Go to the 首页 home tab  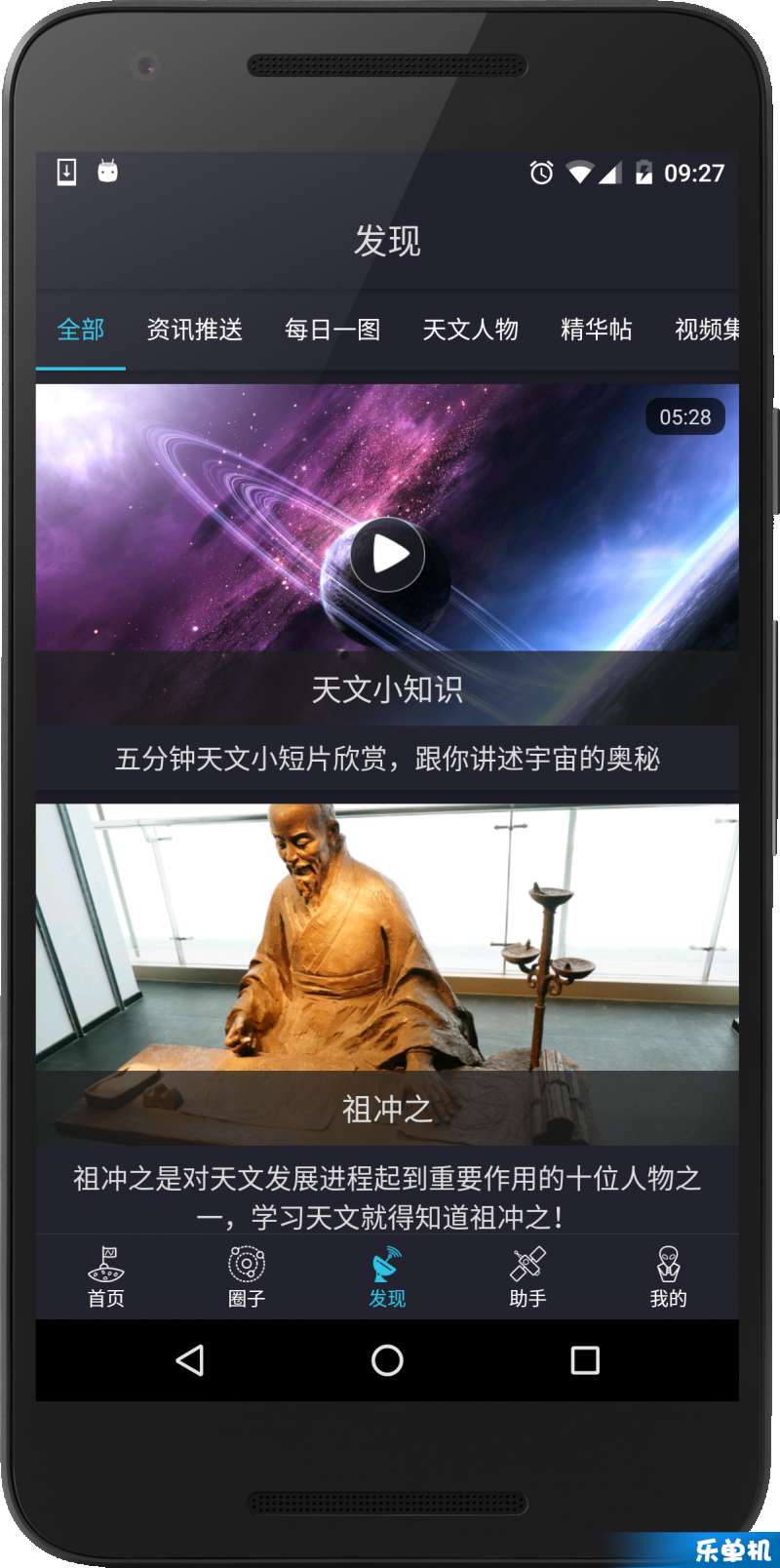(x=106, y=1276)
